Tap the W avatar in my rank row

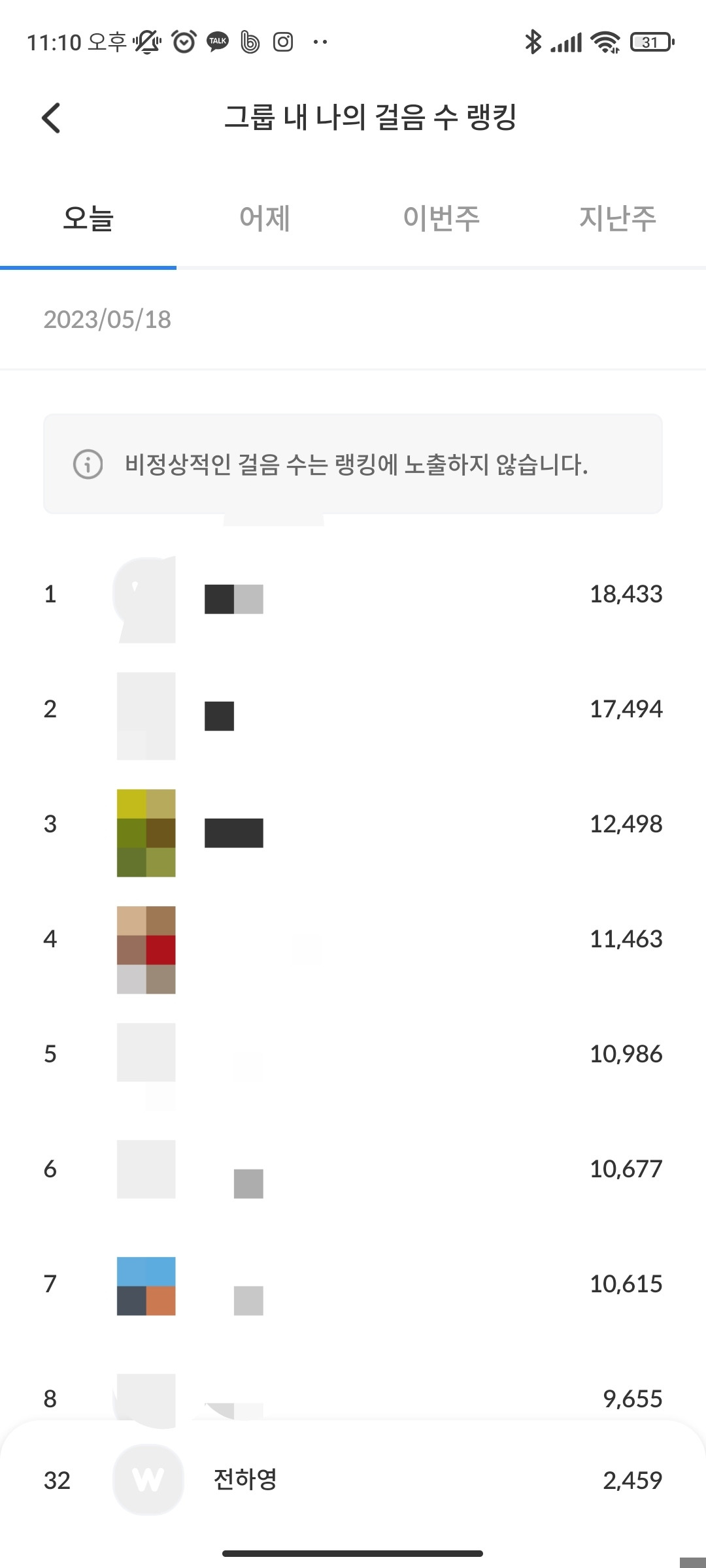coord(148,1481)
